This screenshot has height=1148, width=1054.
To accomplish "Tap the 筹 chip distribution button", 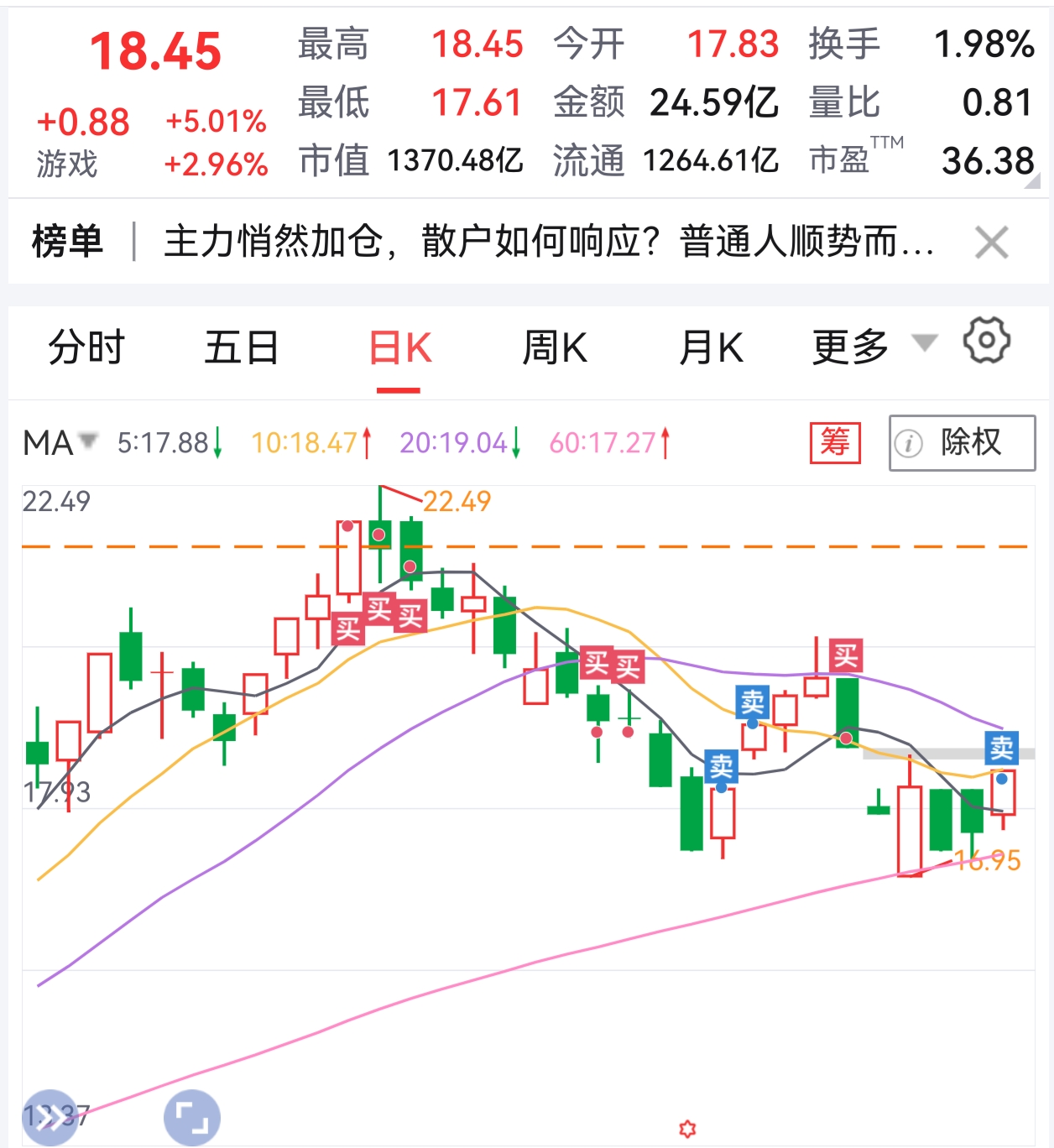I will [x=835, y=442].
